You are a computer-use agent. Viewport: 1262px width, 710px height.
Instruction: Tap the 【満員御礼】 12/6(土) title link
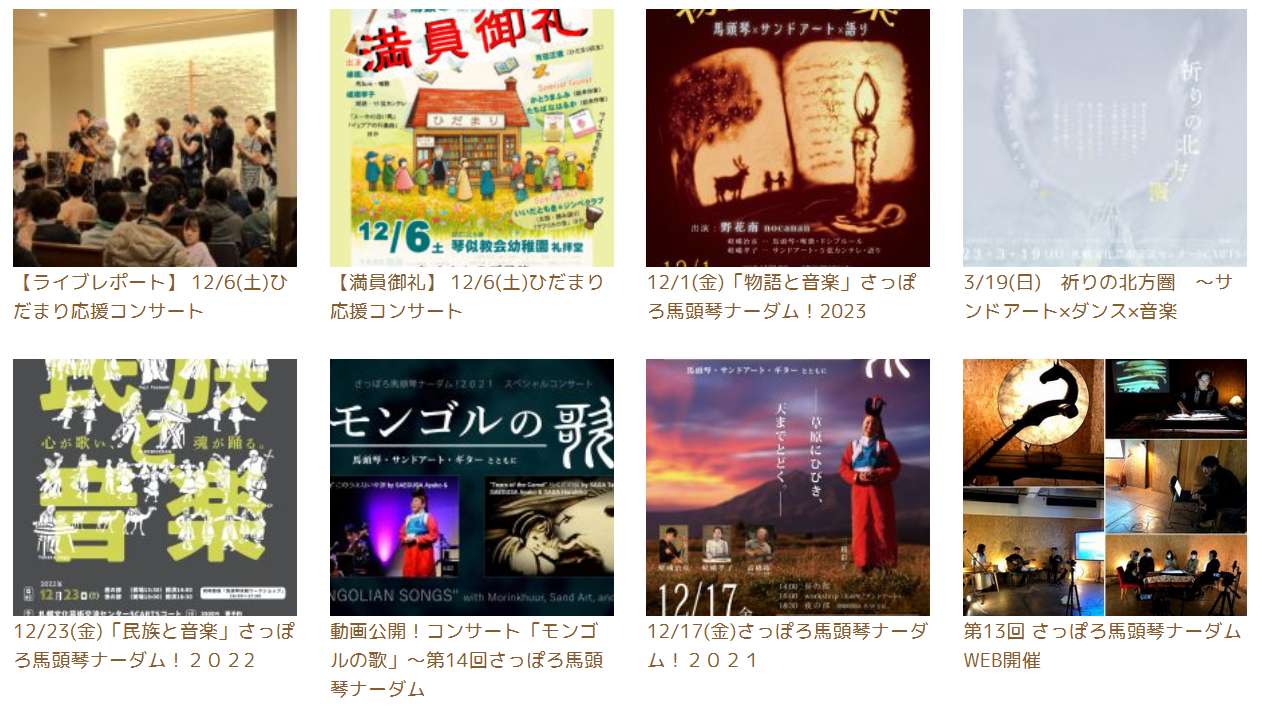click(x=466, y=296)
